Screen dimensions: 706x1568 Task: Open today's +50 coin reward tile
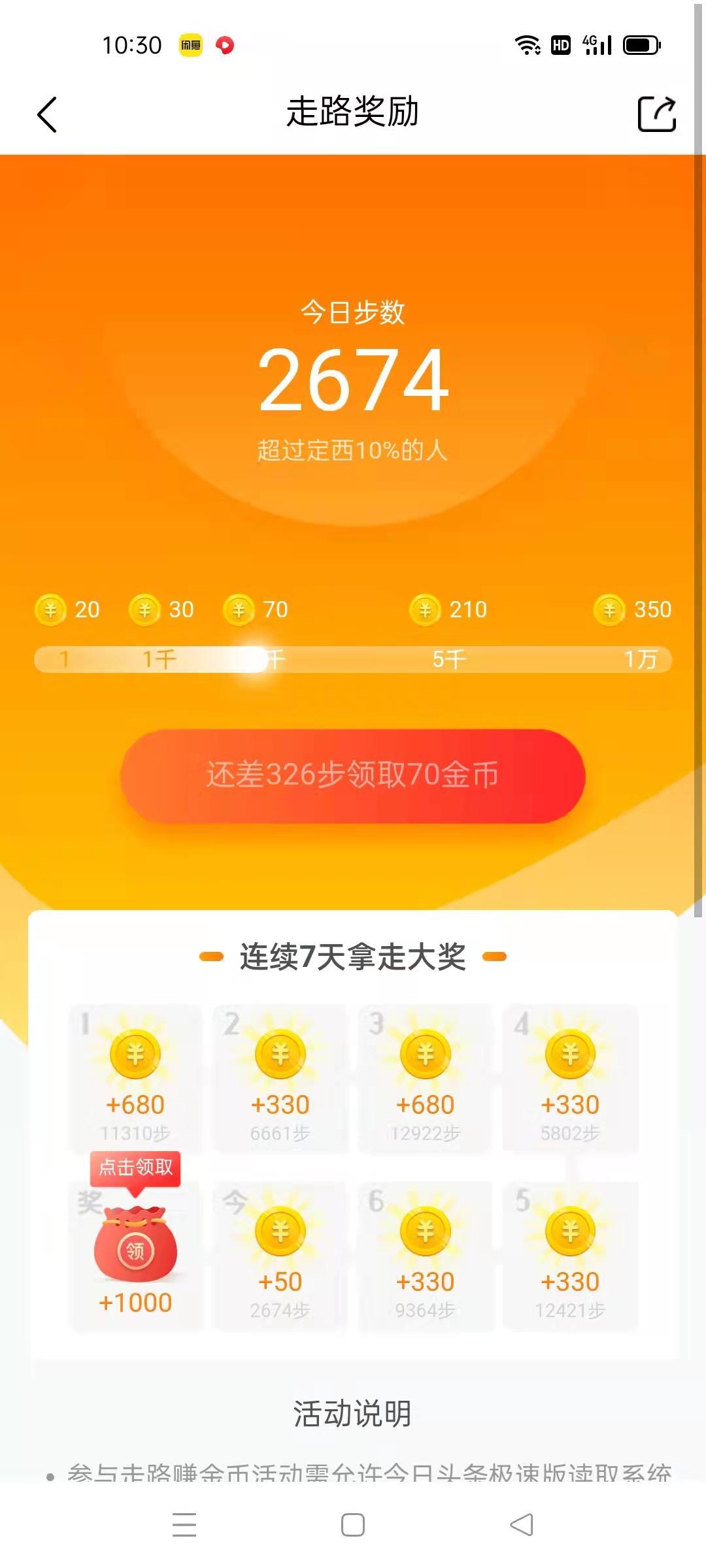[x=280, y=1256]
